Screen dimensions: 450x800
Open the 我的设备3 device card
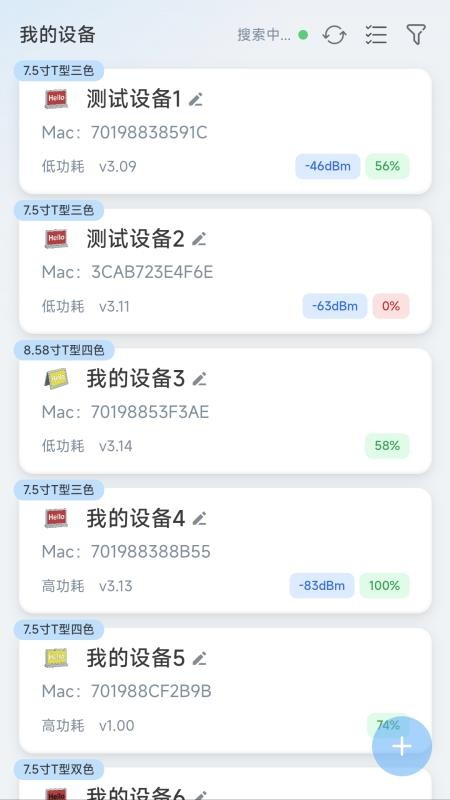tap(225, 411)
